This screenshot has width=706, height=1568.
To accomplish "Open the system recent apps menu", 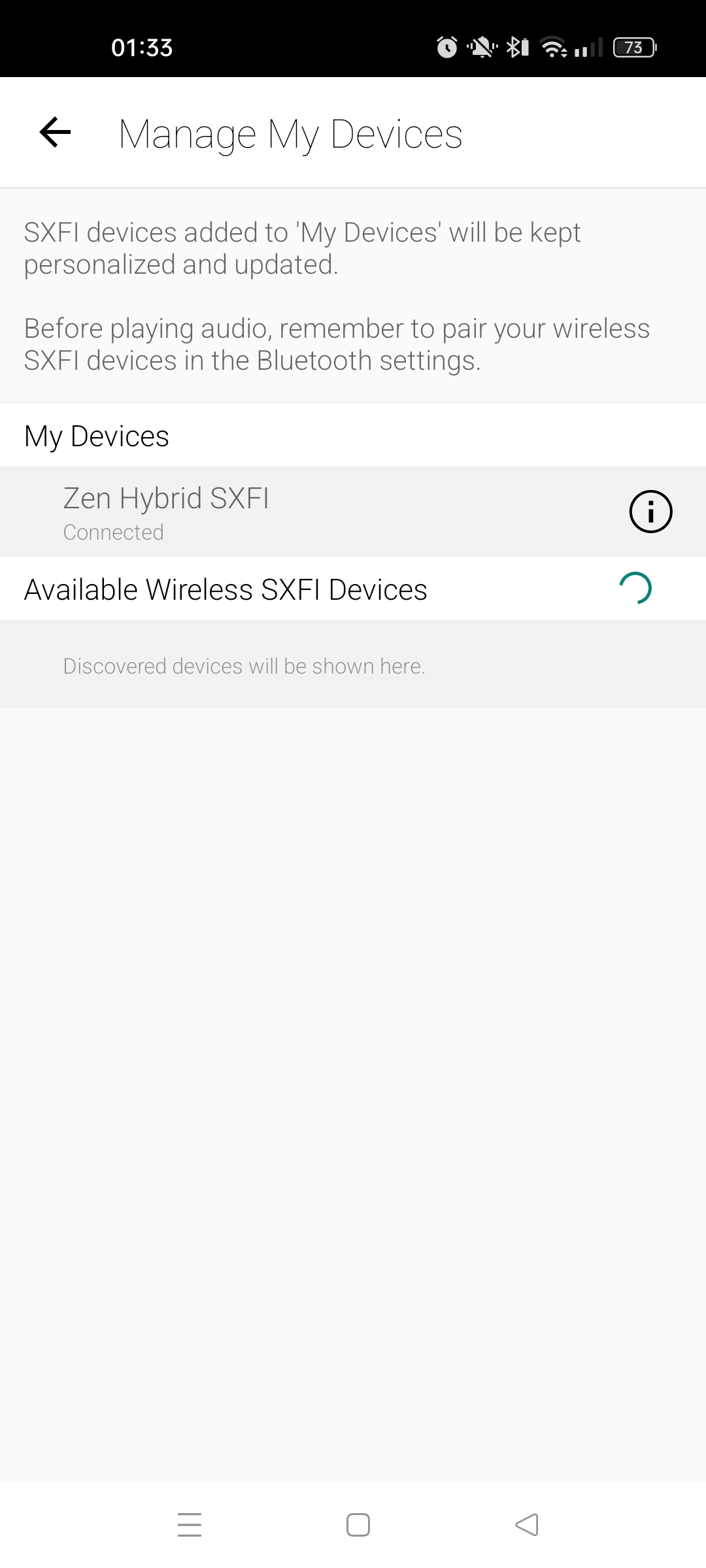I will 190,1525.
